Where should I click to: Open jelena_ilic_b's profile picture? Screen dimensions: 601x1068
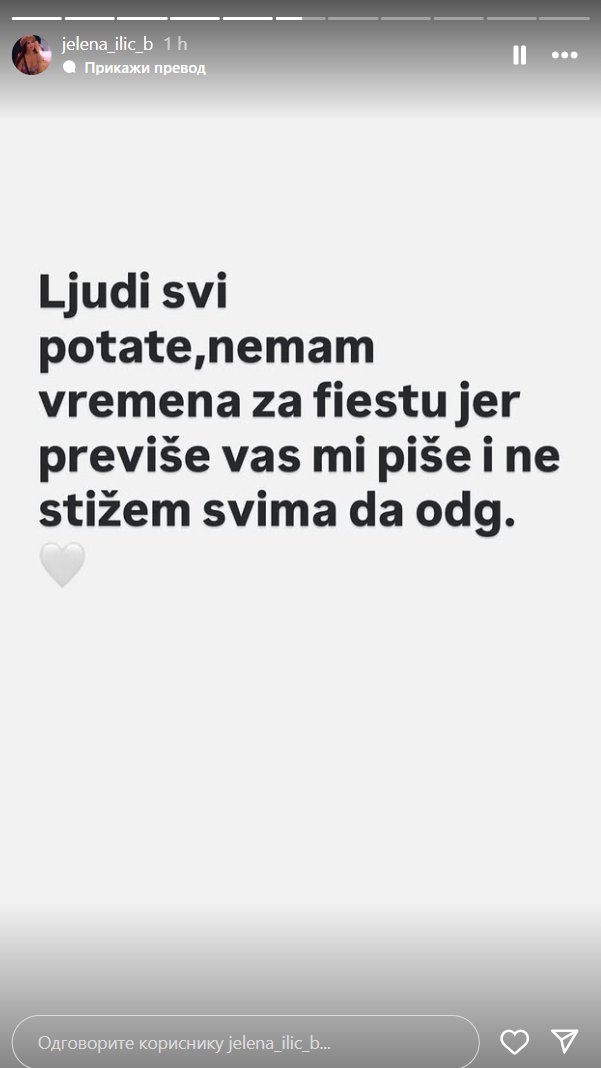(32, 55)
